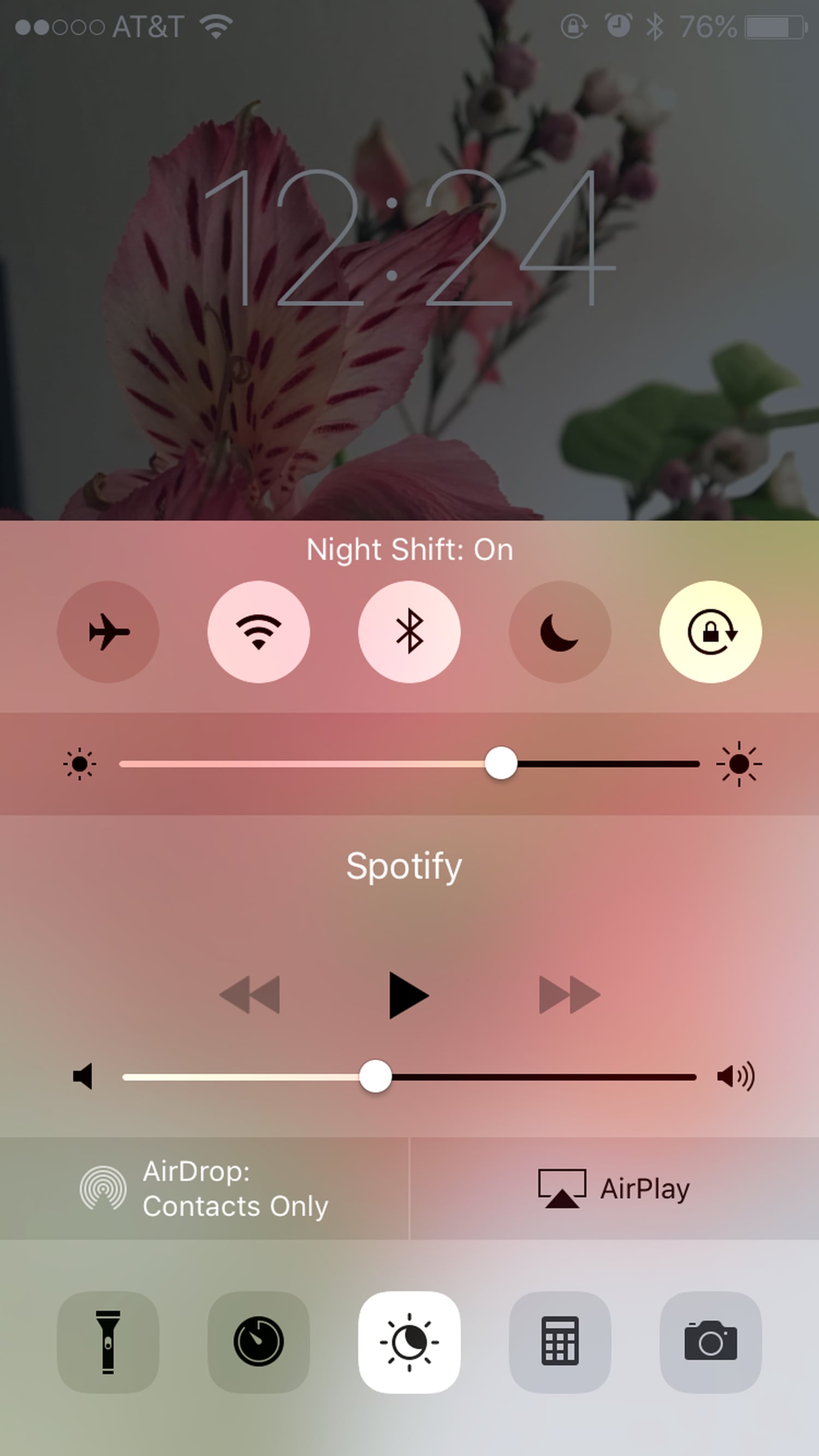Image resolution: width=819 pixels, height=1456 pixels.
Task: Open the Timer shortcut
Action: point(258,1342)
